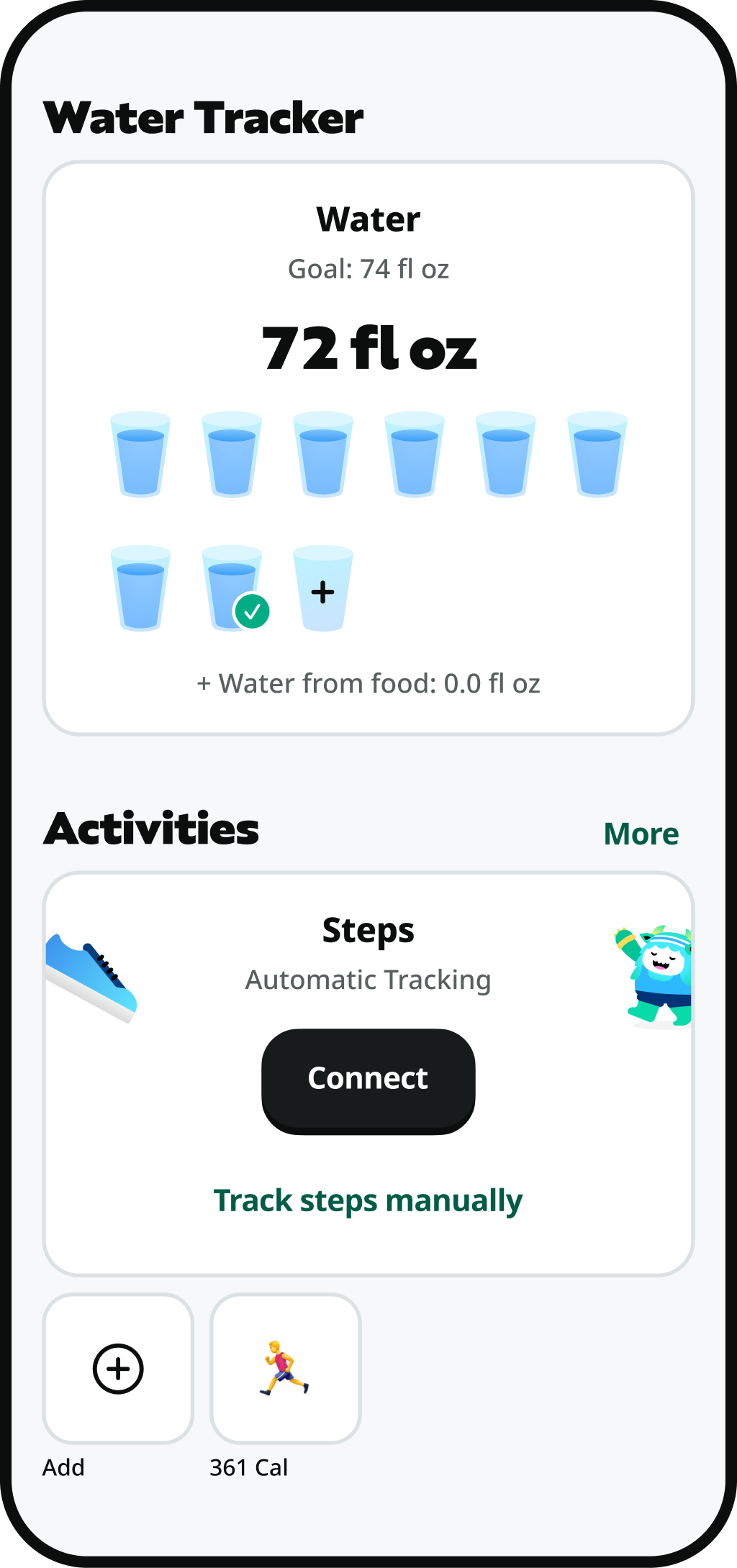Open More under Activities section
737x1568 pixels.
tap(640, 833)
